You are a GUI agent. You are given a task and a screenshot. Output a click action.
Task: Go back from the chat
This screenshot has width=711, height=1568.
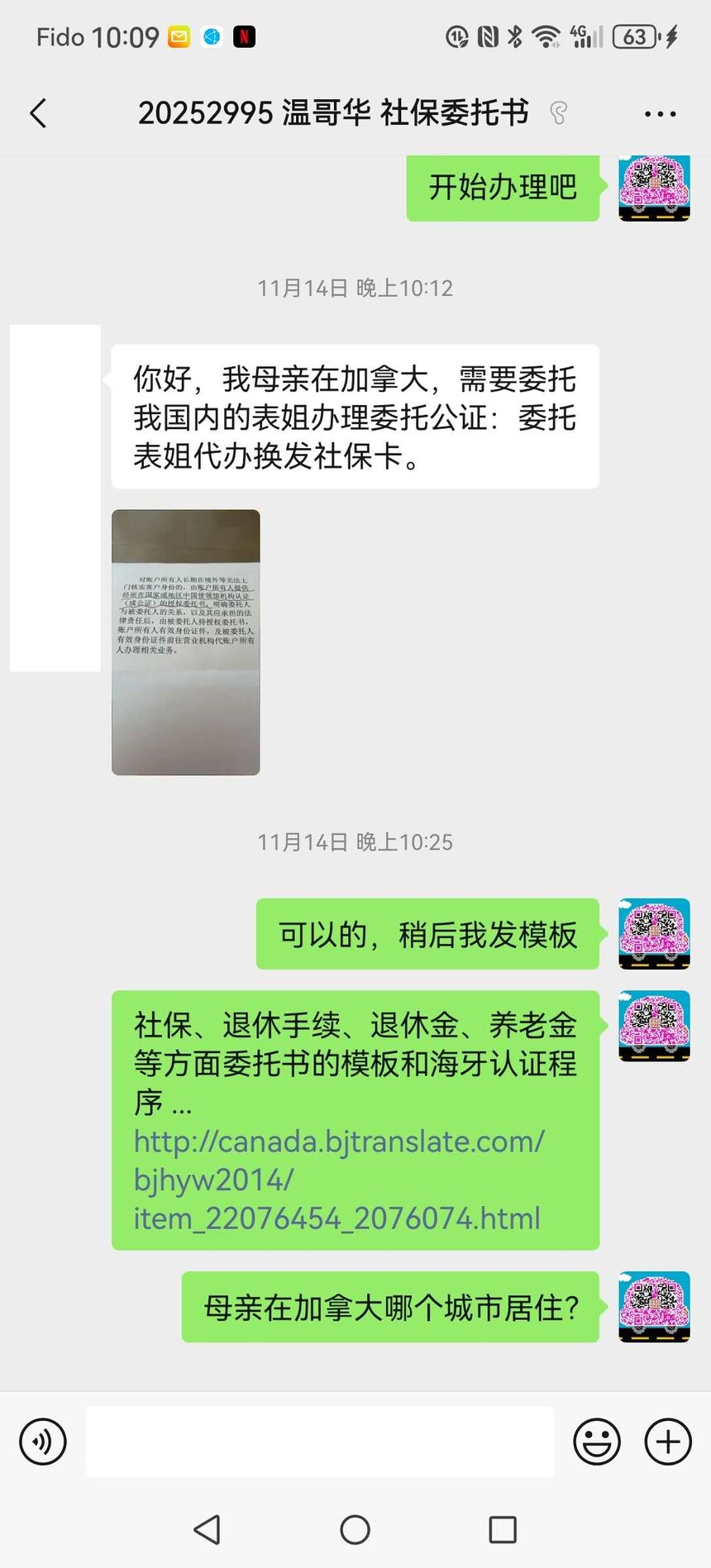(38, 113)
